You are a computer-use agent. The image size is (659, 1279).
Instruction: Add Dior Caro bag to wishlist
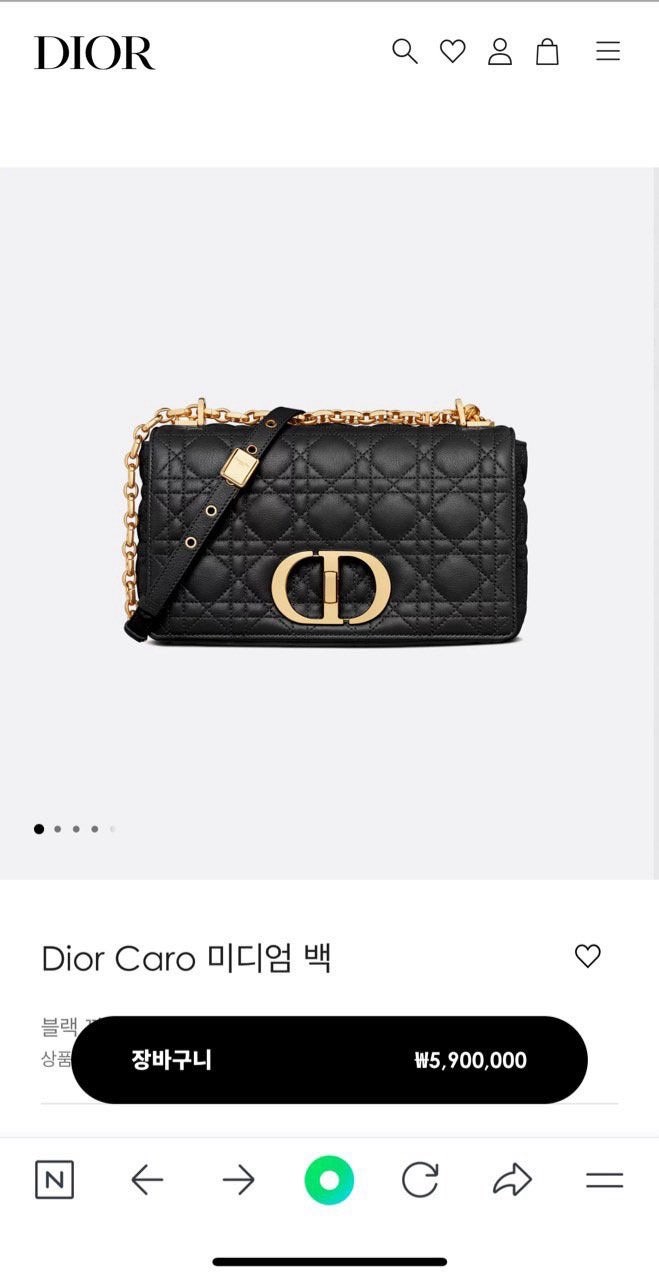point(588,956)
